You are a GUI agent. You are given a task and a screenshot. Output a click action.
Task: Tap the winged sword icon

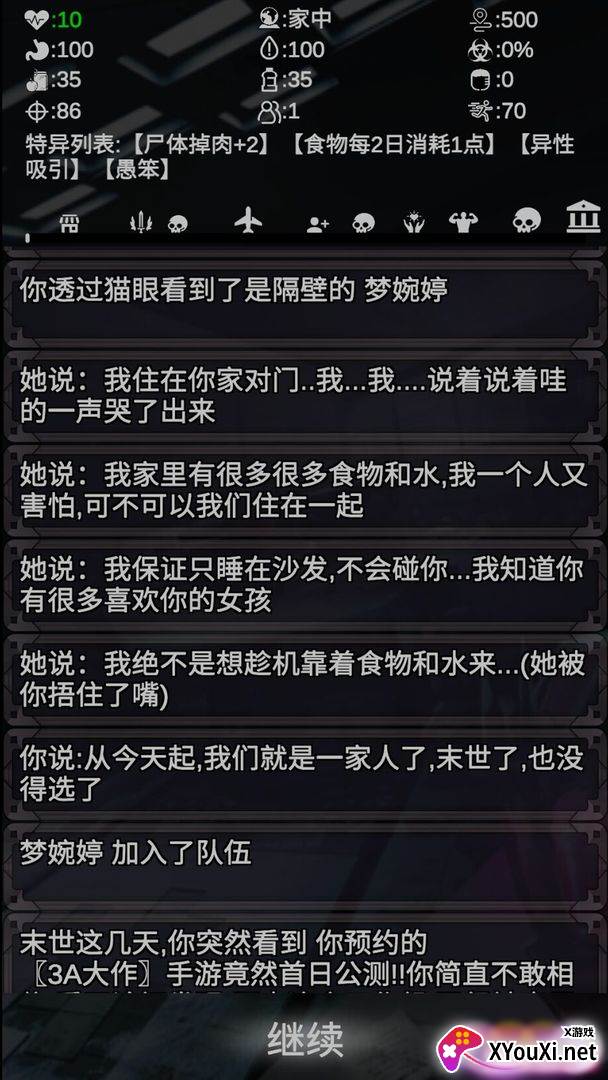coord(140,222)
